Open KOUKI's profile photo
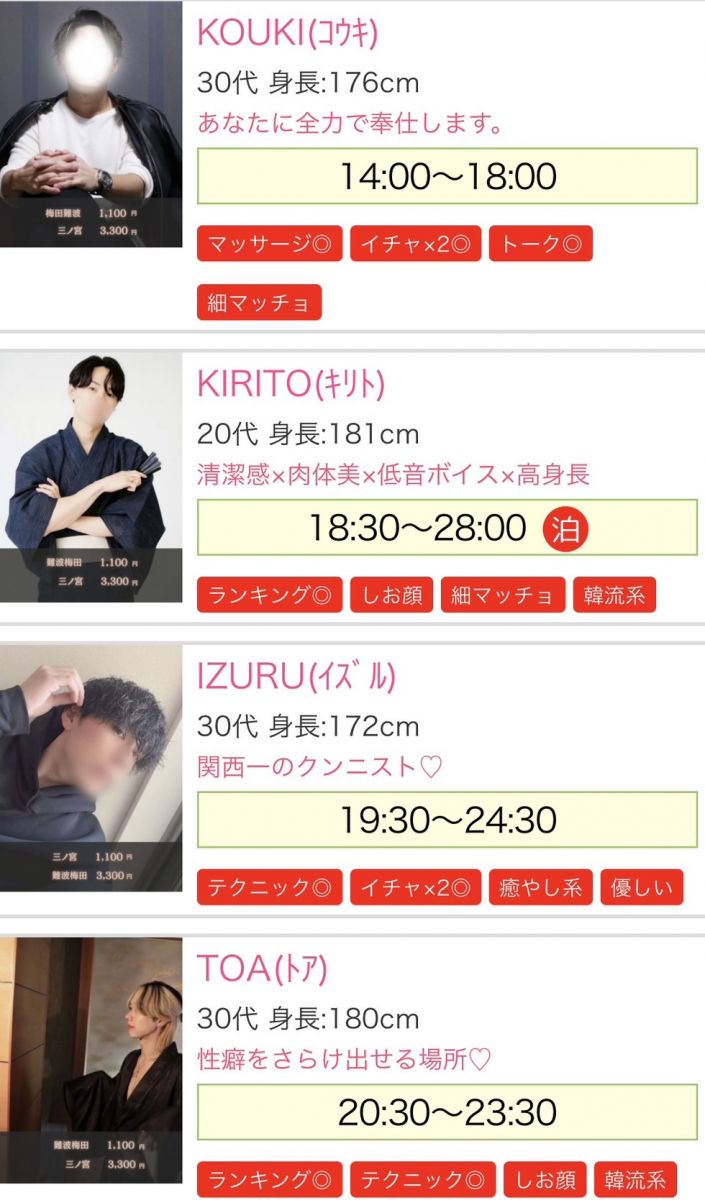The width and height of the screenshot is (705, 1200). pyautogui.click(x=91, y=124)
